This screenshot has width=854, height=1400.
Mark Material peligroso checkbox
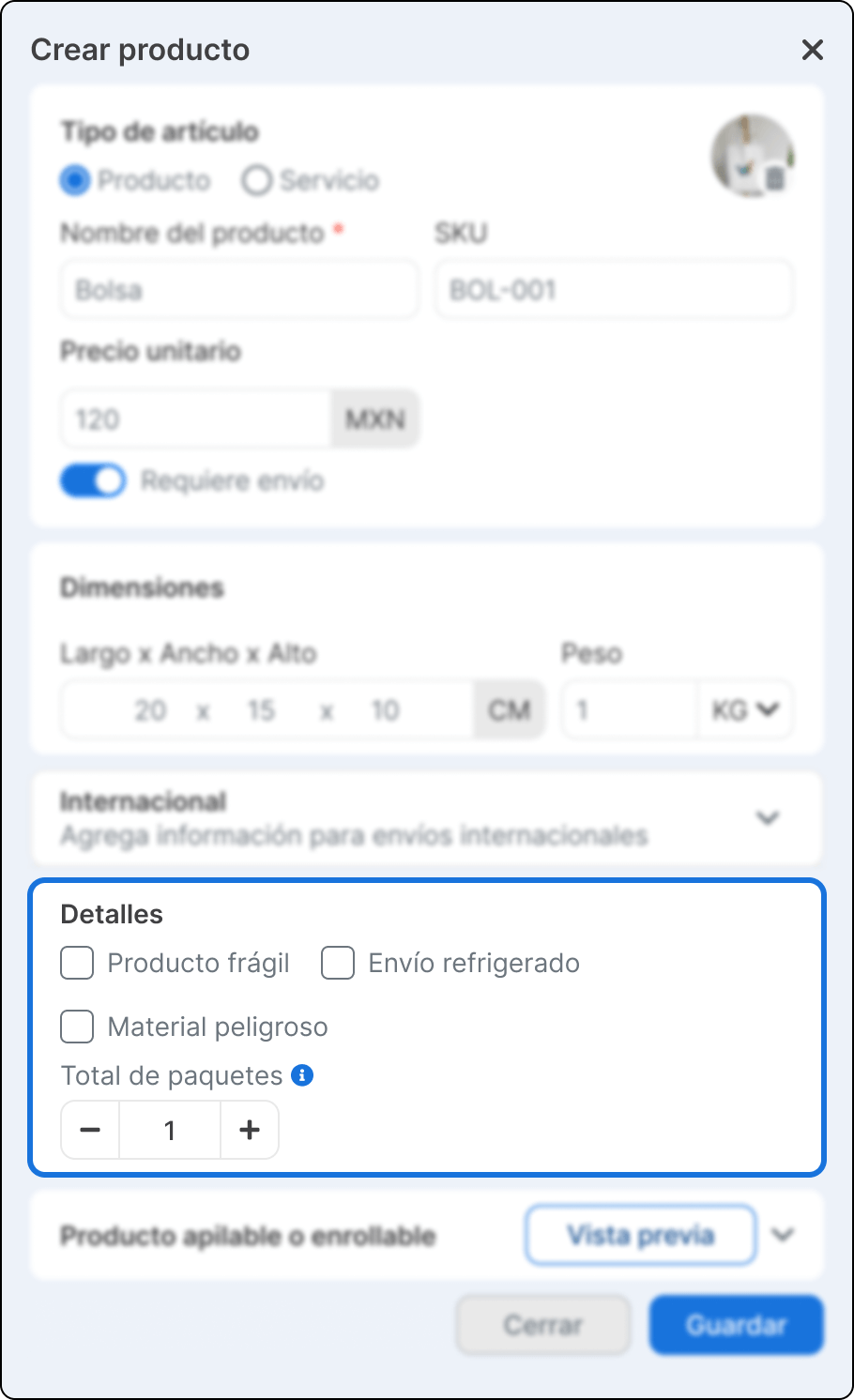tap(77, 1027)
